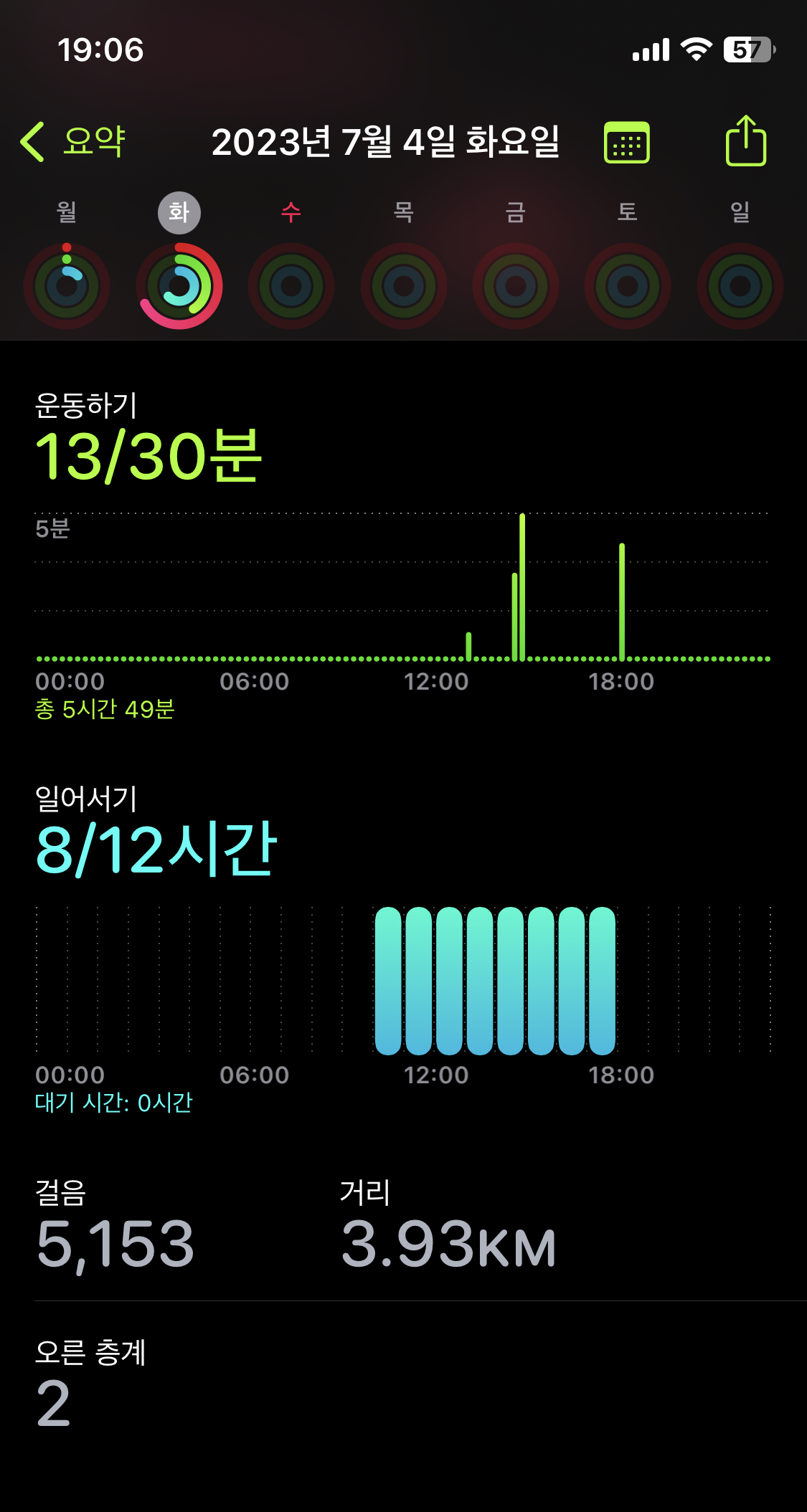Go back to 요약 summary

pyautogui.click(x=73, y=141)
